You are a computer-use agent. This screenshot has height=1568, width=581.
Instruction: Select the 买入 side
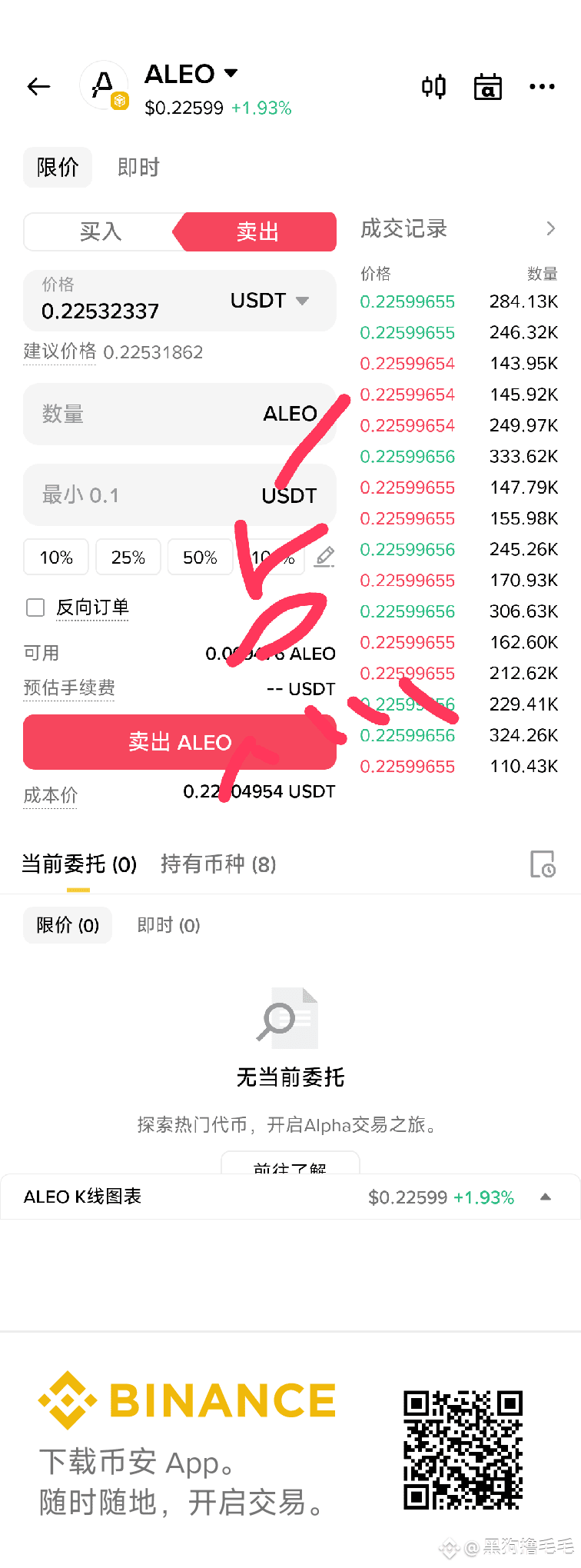(x=101, y=231)
